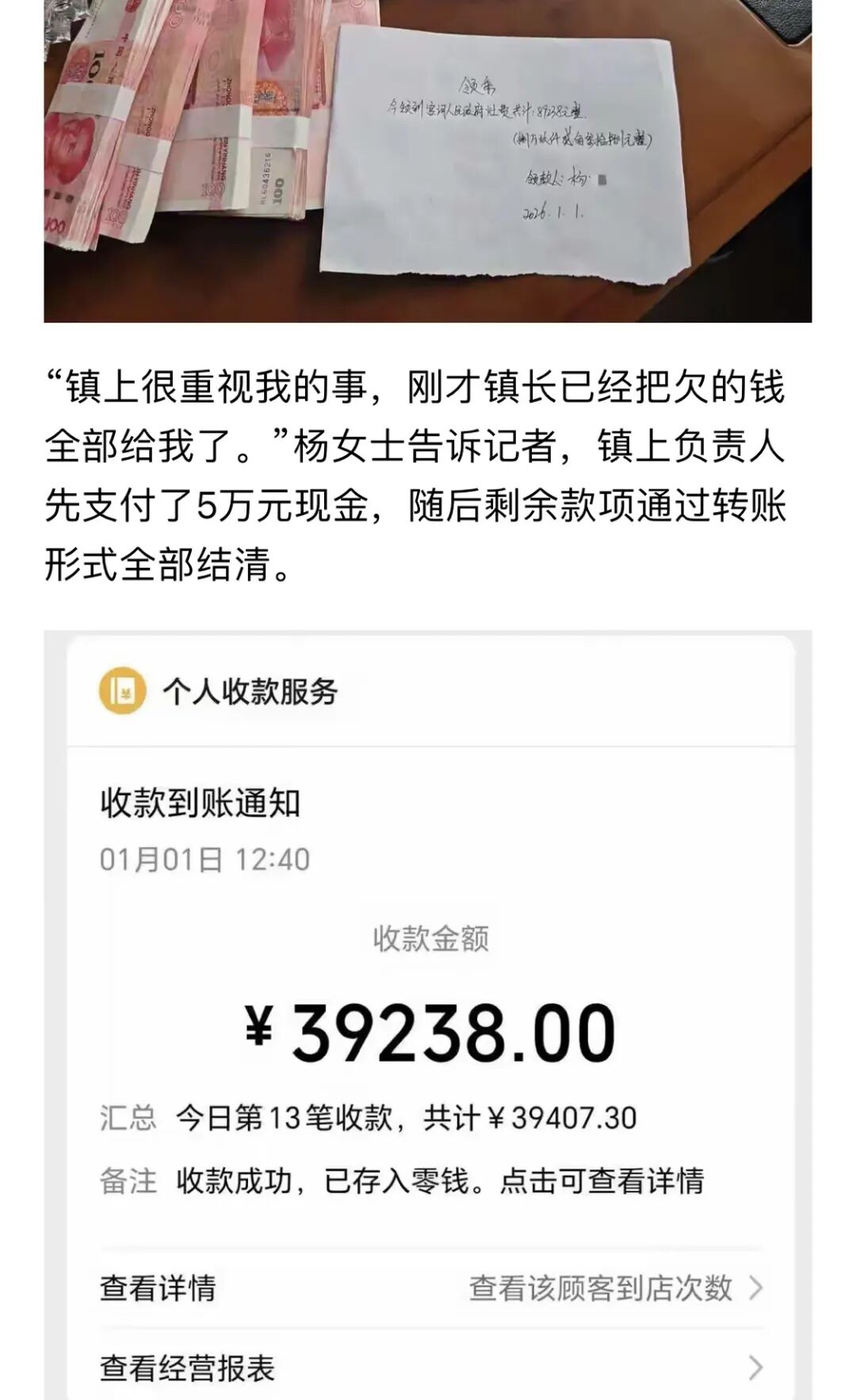Enlarge the payment notification screenshot image
The height and width of the screenshot is (1400, 856).
click(428, 1015)
